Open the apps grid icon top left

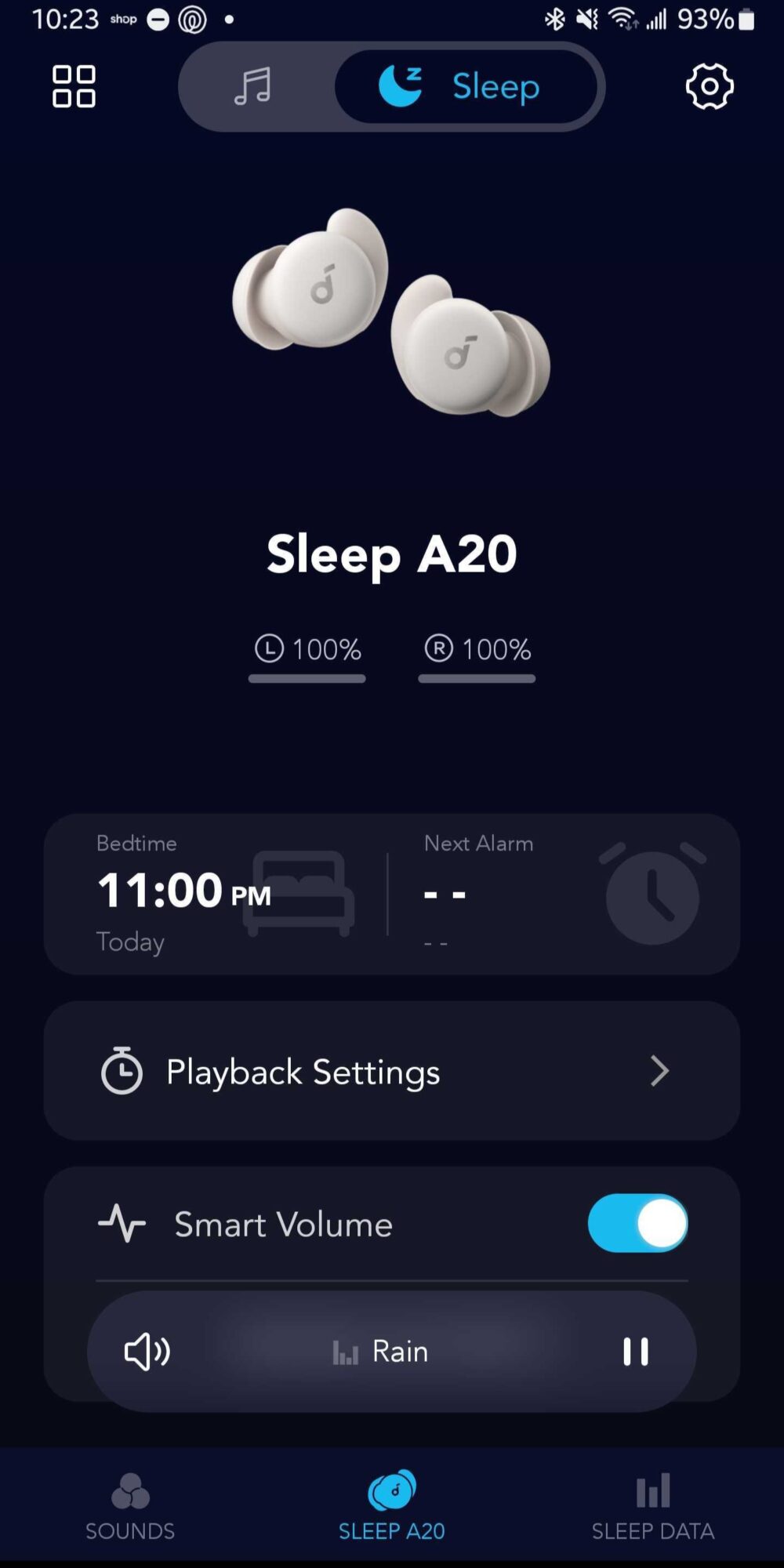(73, 87)
